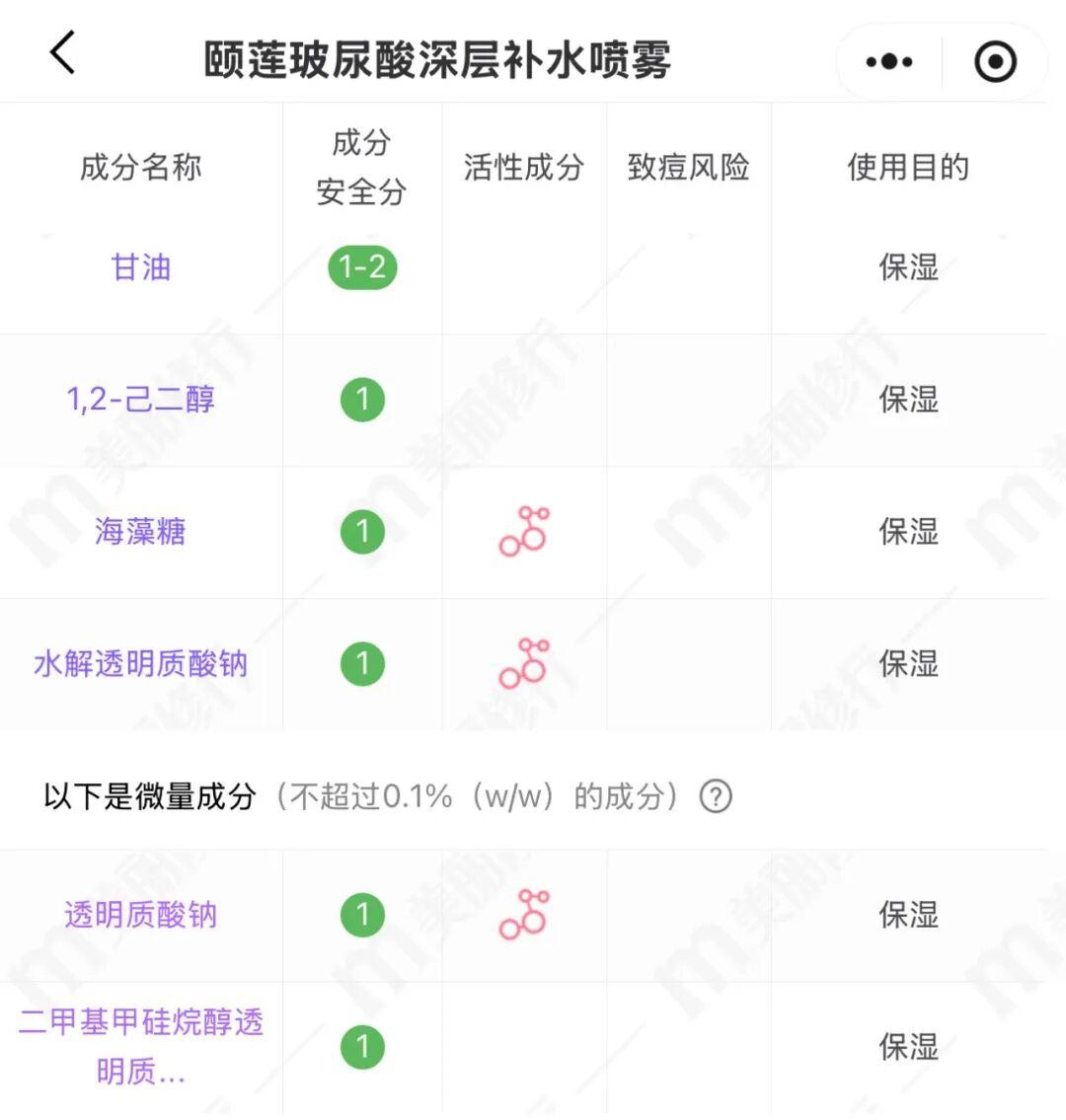Select the 水解透明质酸钠 ingredient link
This screenshot has width=1066, height=1120.
[x=140, y=663]
